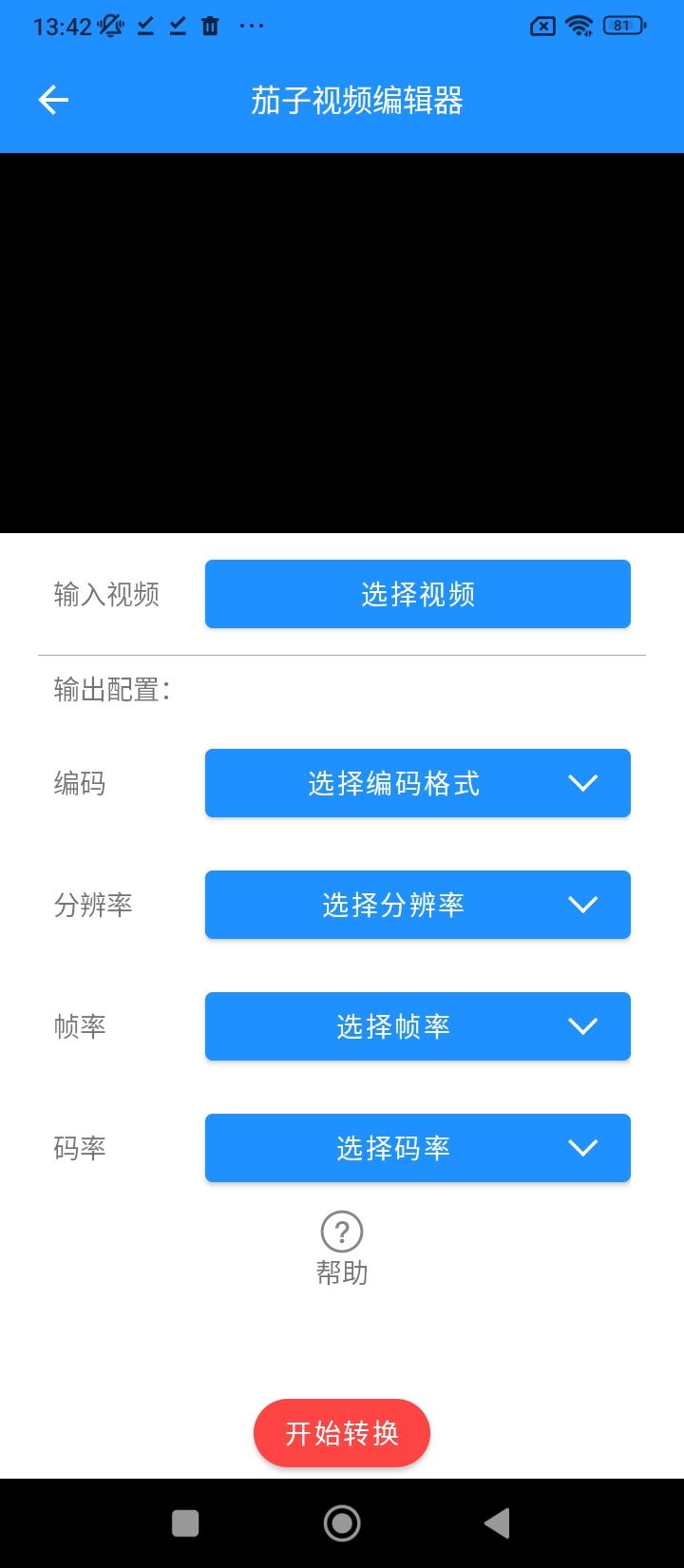Image resolution: width=684 pixels, height=1568 pixels.
Task: Open the Help (帮助) question mark icon
Action: (x=342, y=1231)
